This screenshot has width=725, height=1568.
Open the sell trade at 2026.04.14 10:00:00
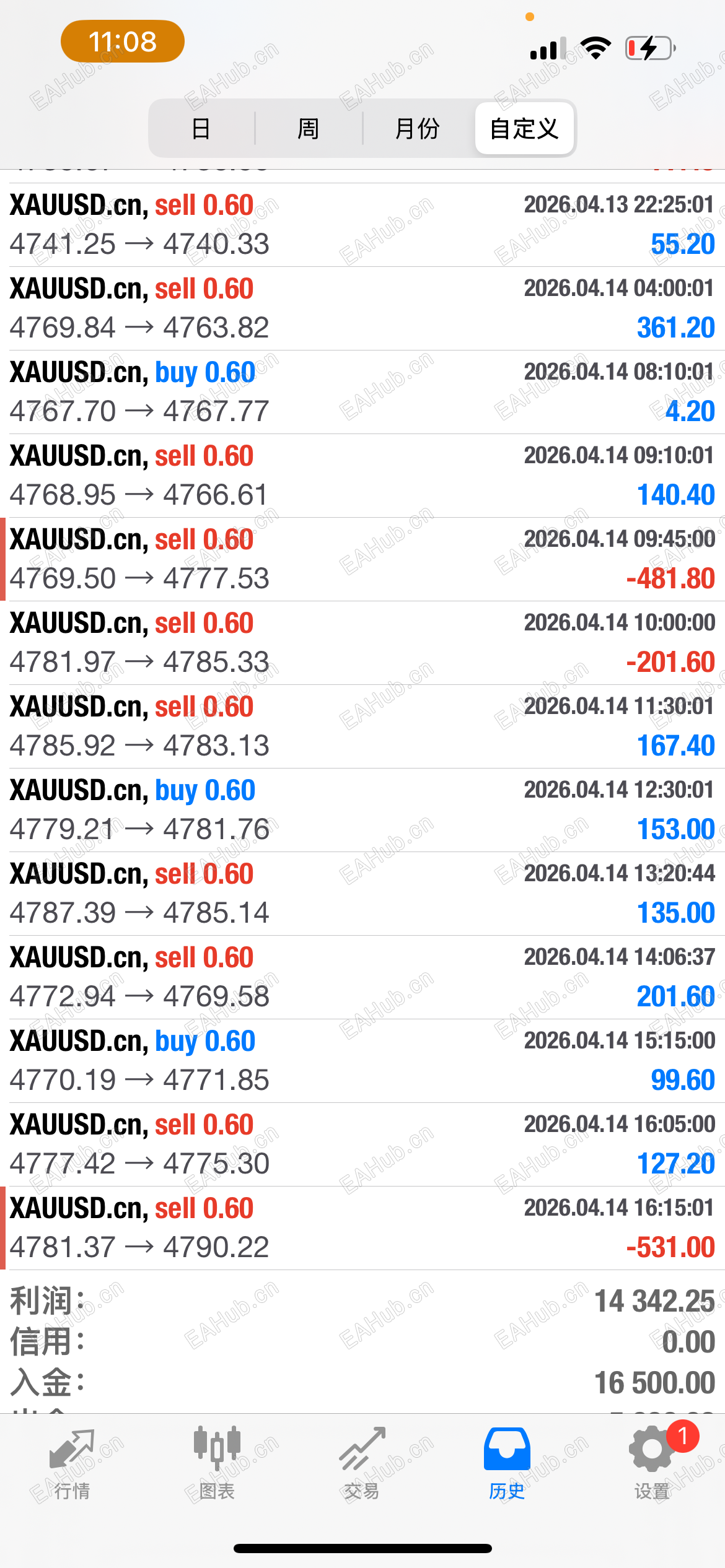pos(362,643)
